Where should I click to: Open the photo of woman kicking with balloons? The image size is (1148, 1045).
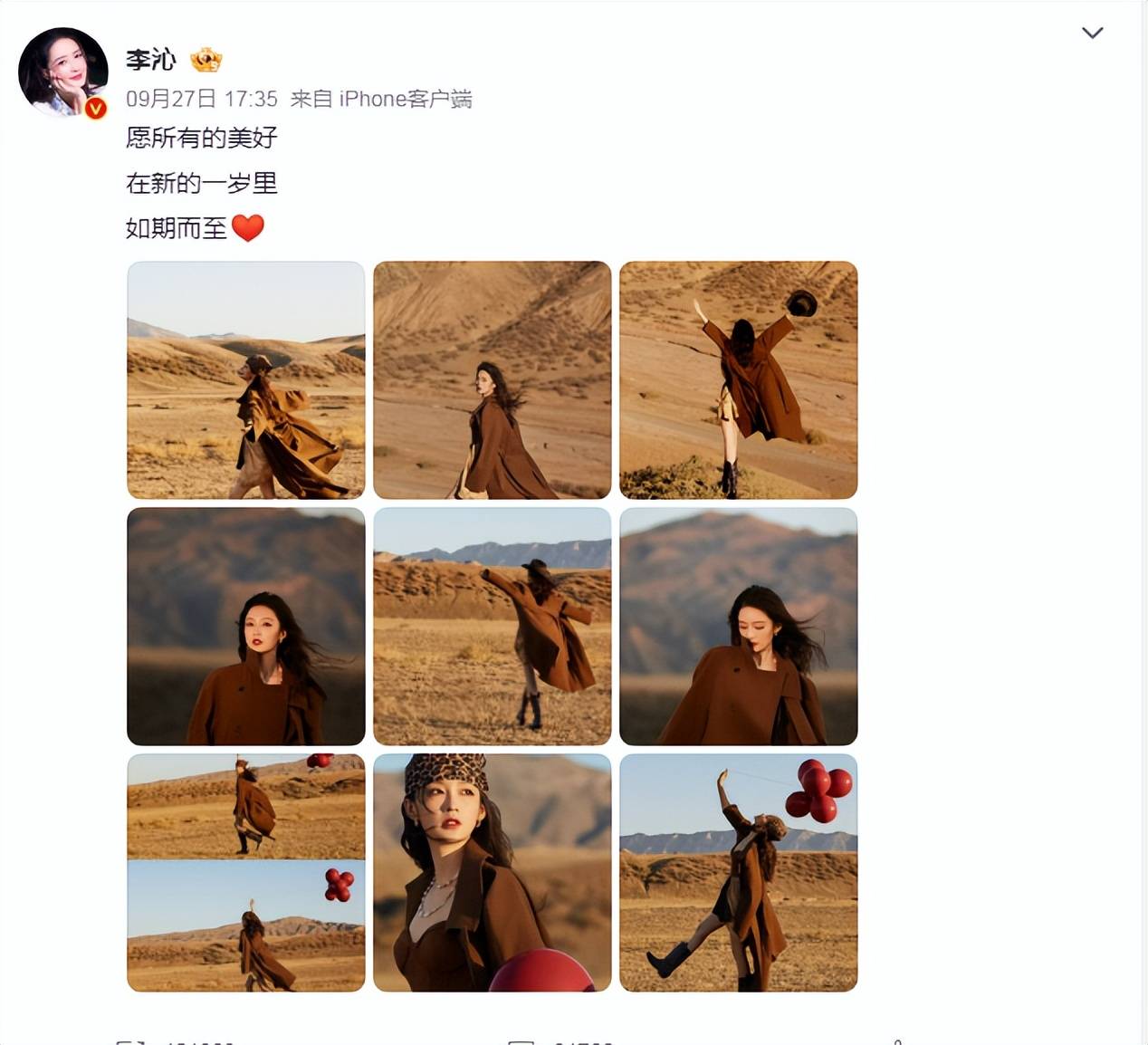pyautogui.click(x=738, y=872)
